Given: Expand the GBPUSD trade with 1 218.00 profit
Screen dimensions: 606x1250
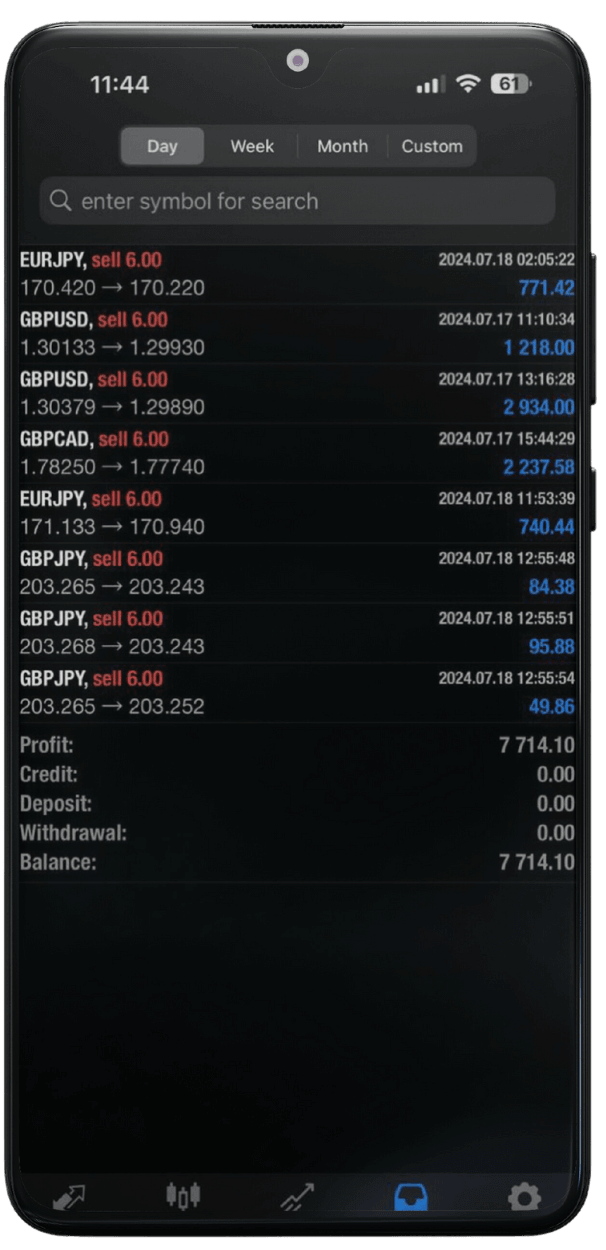Looking at the screenshot, I should [297, 334].
